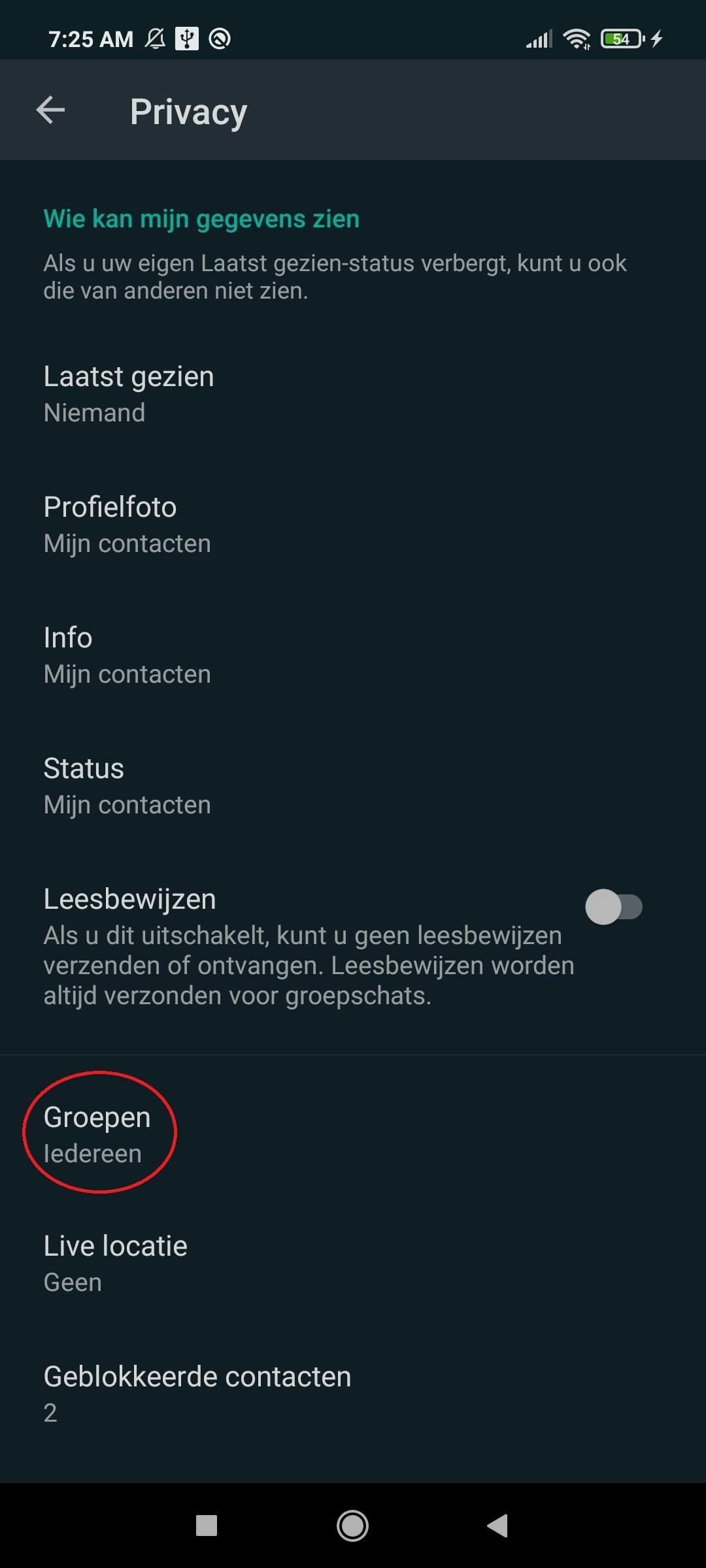Open recent apps with the square button
706x1568 pixels.
coord(207,1526)
